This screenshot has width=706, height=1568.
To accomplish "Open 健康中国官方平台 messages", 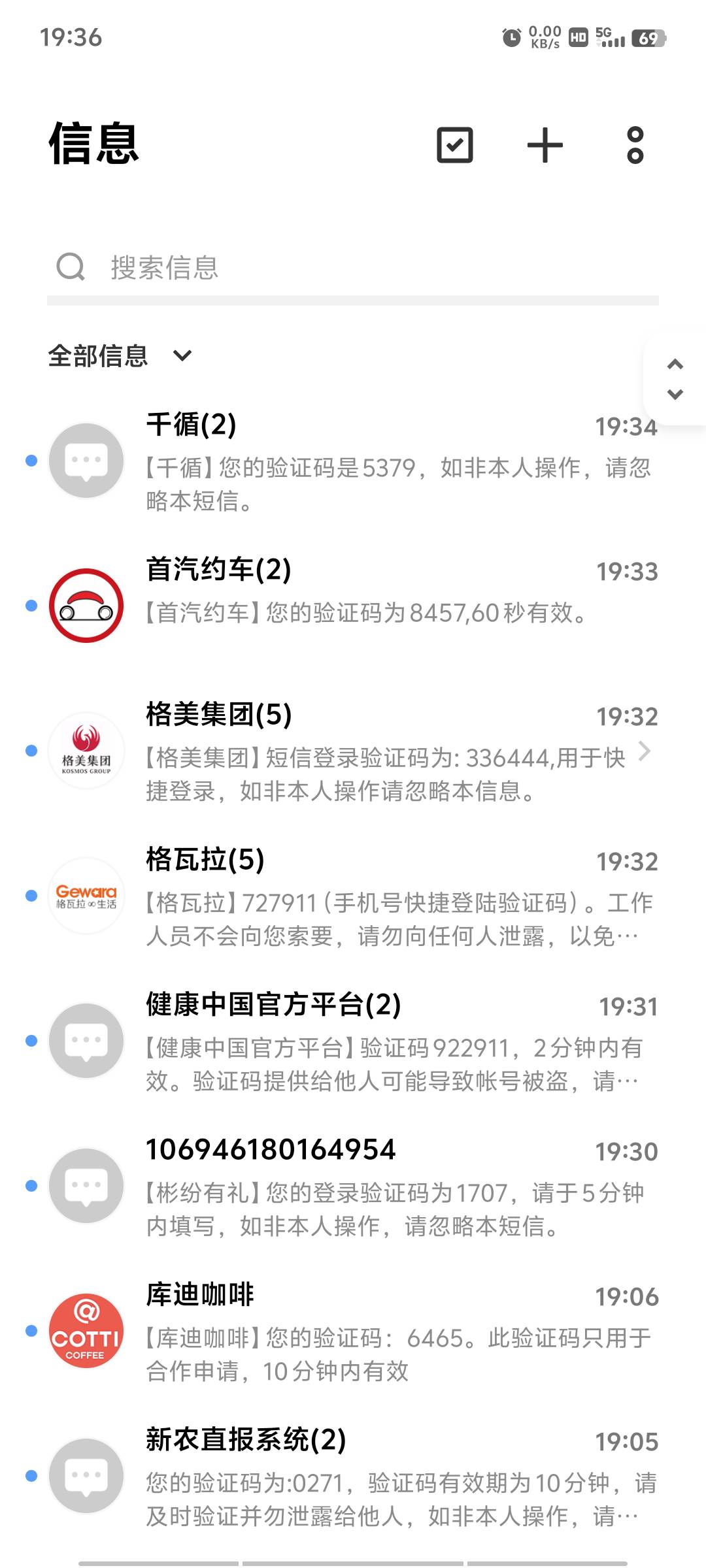I will tap(353, 1041).
